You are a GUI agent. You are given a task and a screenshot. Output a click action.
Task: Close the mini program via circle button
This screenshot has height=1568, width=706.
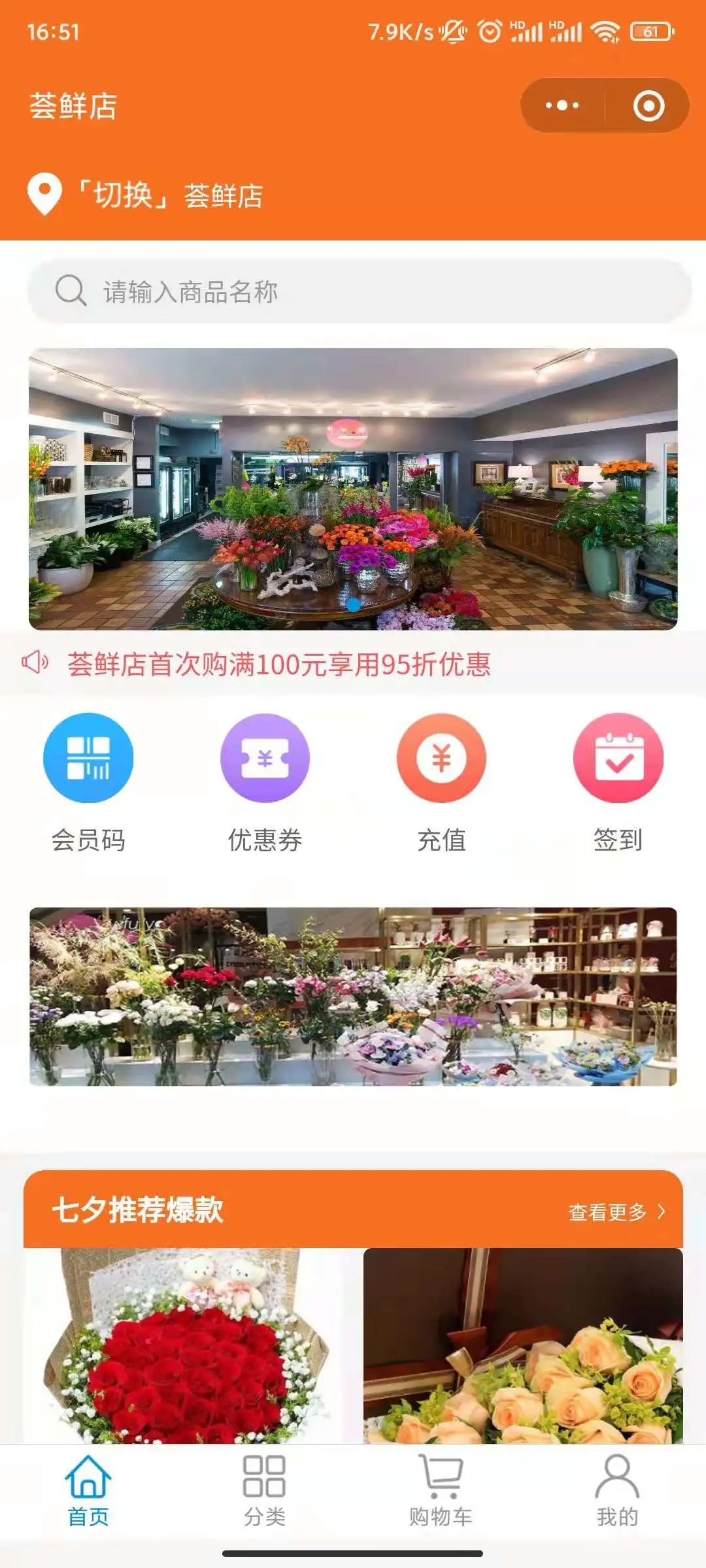click(x=648, y=105)
